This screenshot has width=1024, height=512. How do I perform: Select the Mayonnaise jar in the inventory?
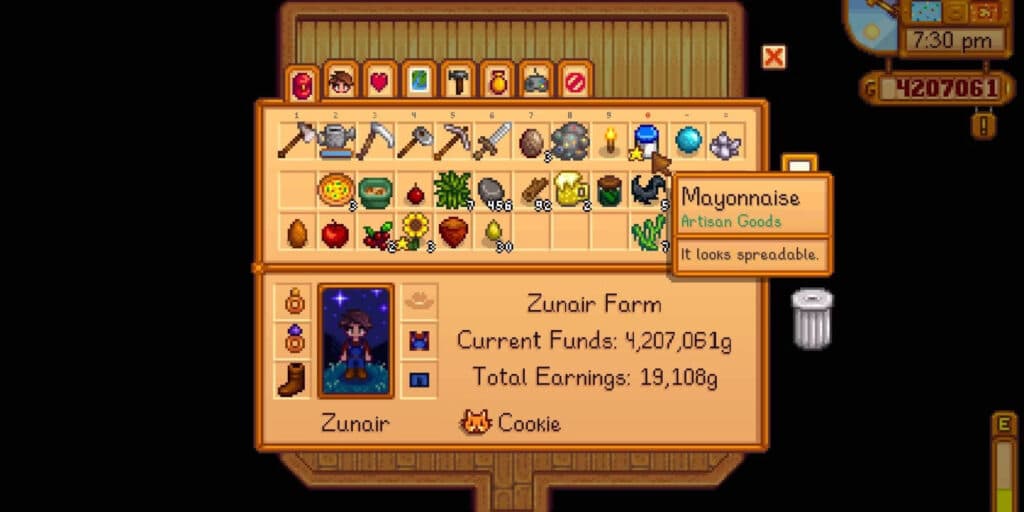point(647,142)
